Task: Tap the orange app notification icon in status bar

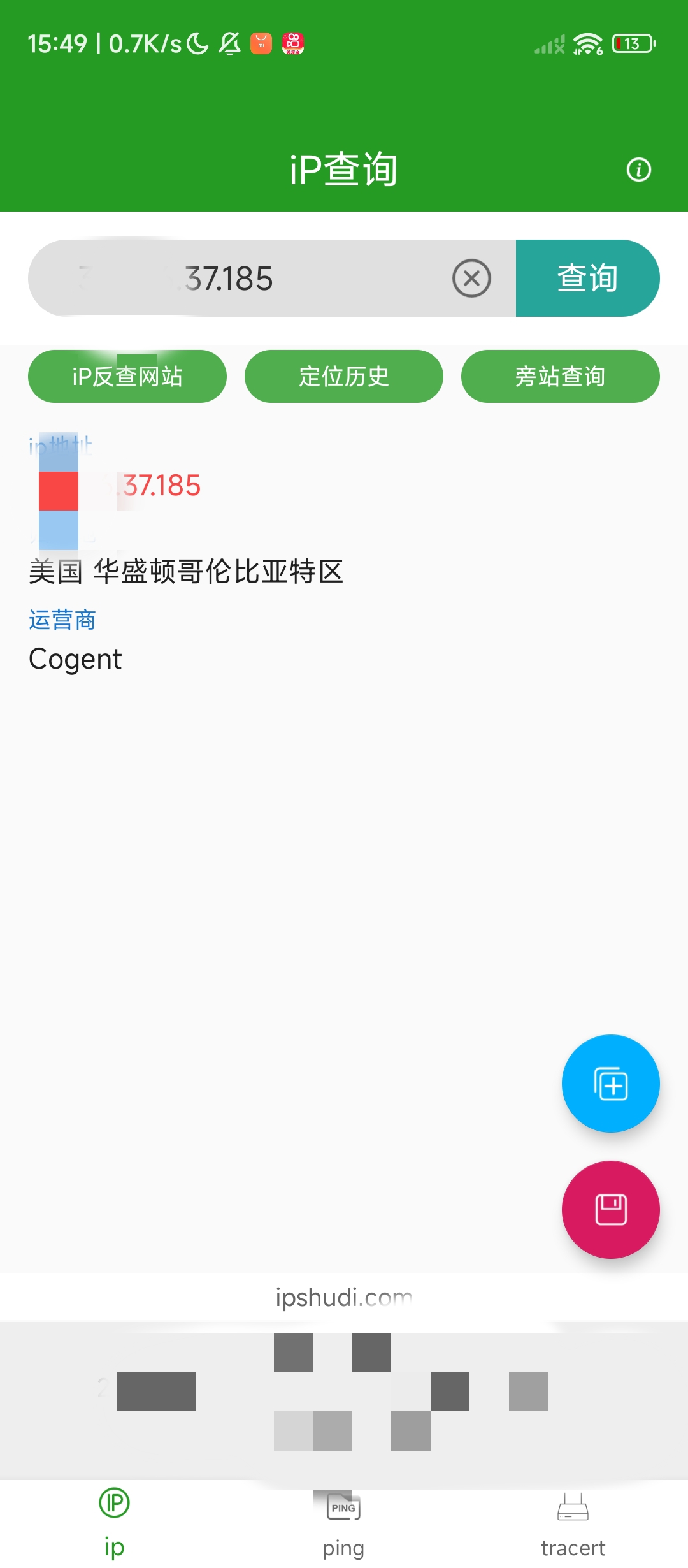Action: click(x=260, y=43)
